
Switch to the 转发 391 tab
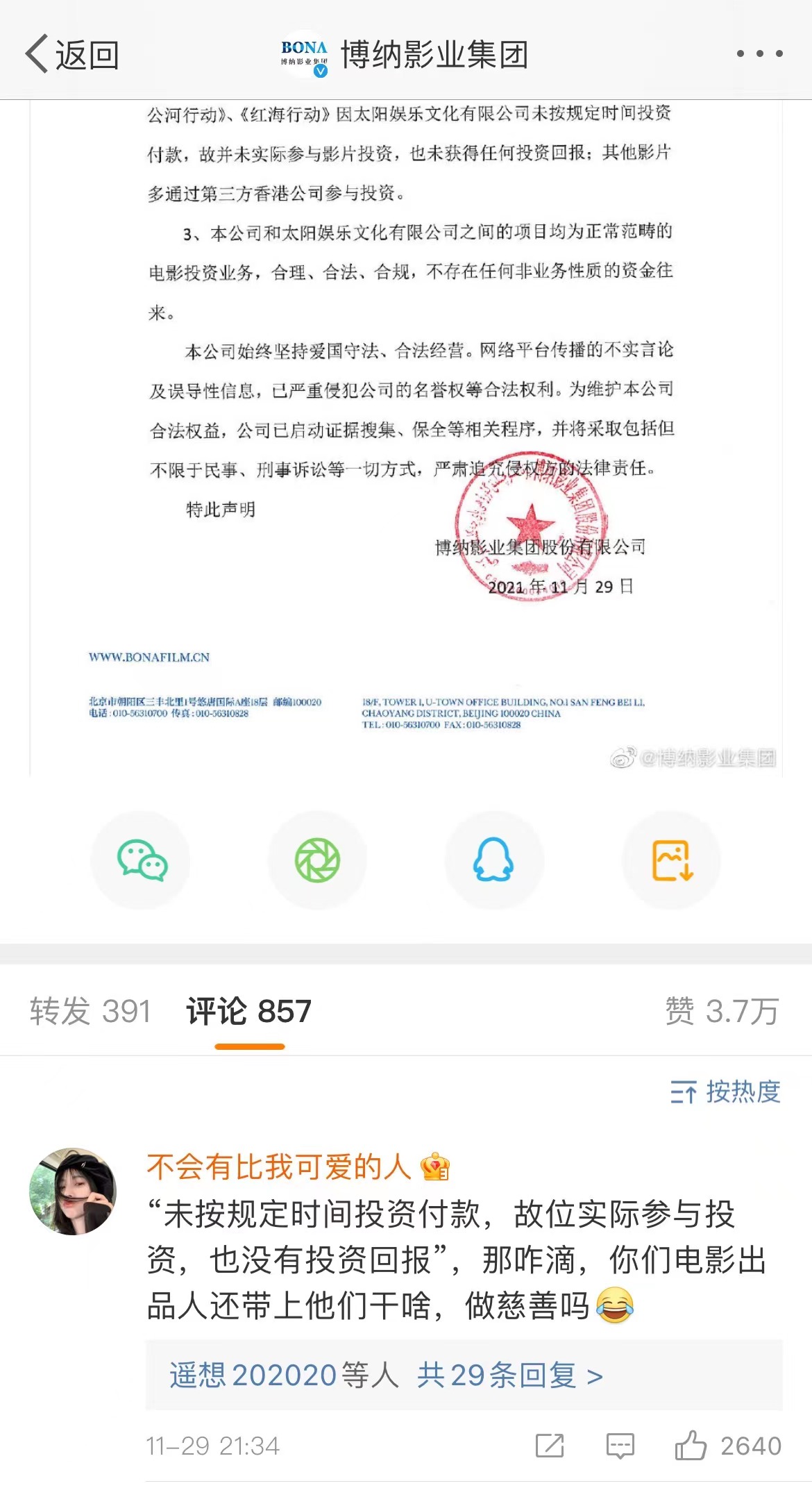(x=90, y=1011)
